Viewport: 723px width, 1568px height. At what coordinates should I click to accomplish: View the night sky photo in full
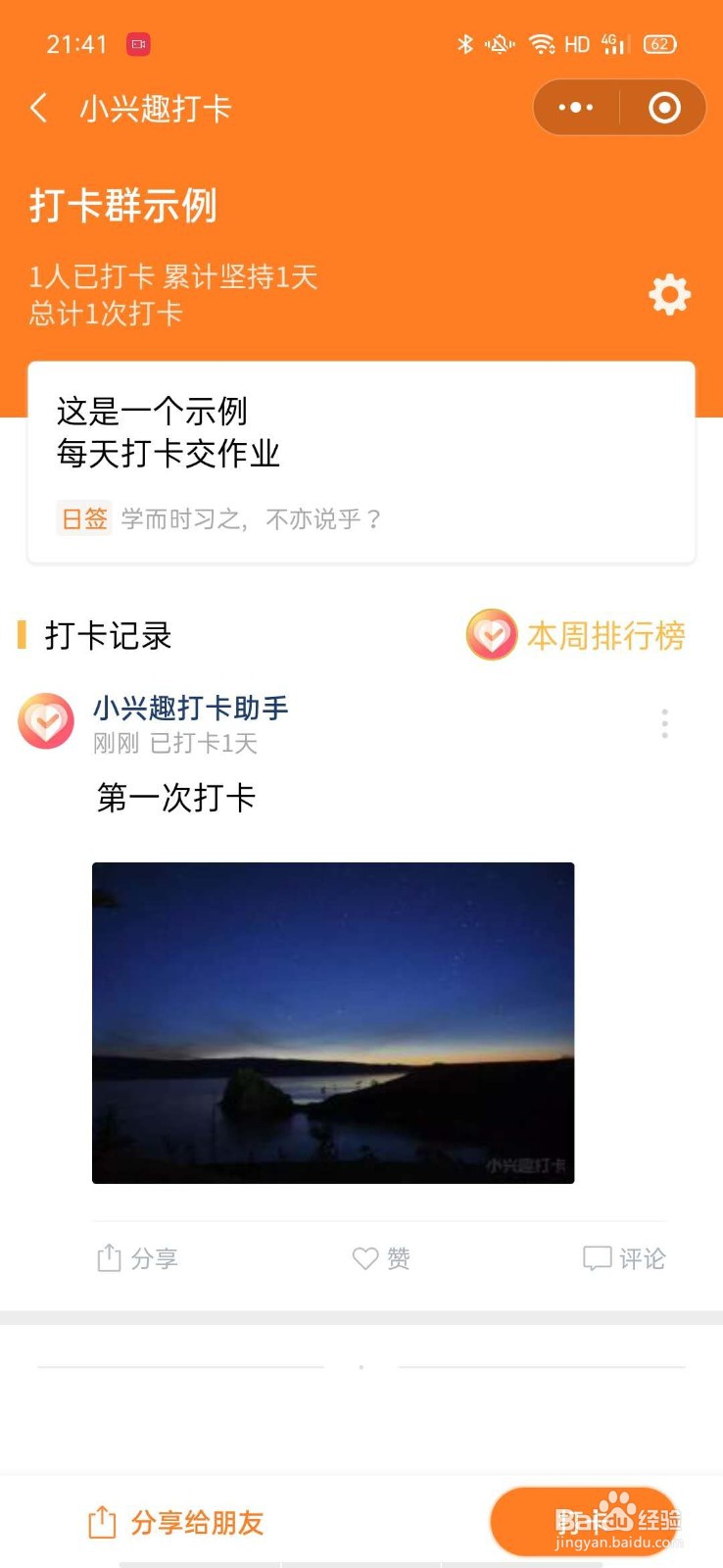point(333,1022)
